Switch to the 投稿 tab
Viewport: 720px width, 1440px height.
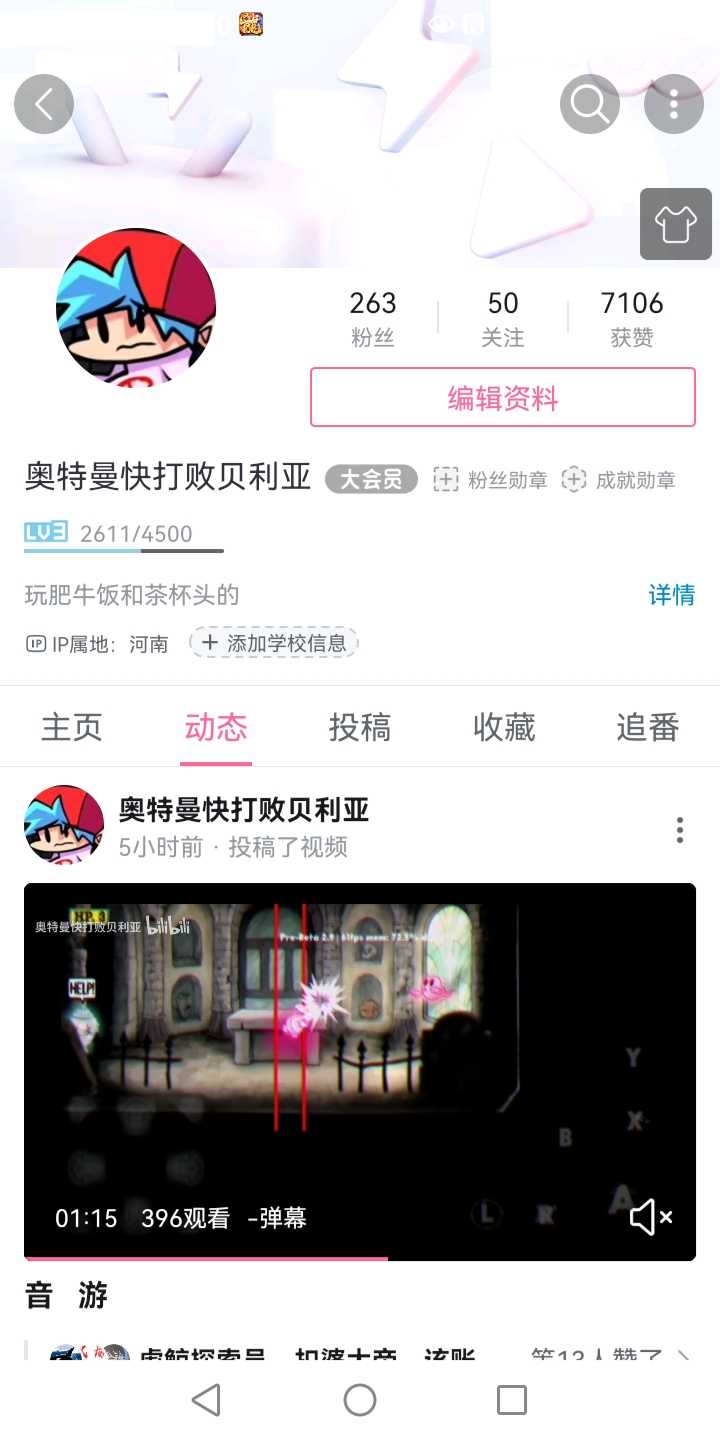click(x=359, y=727)
